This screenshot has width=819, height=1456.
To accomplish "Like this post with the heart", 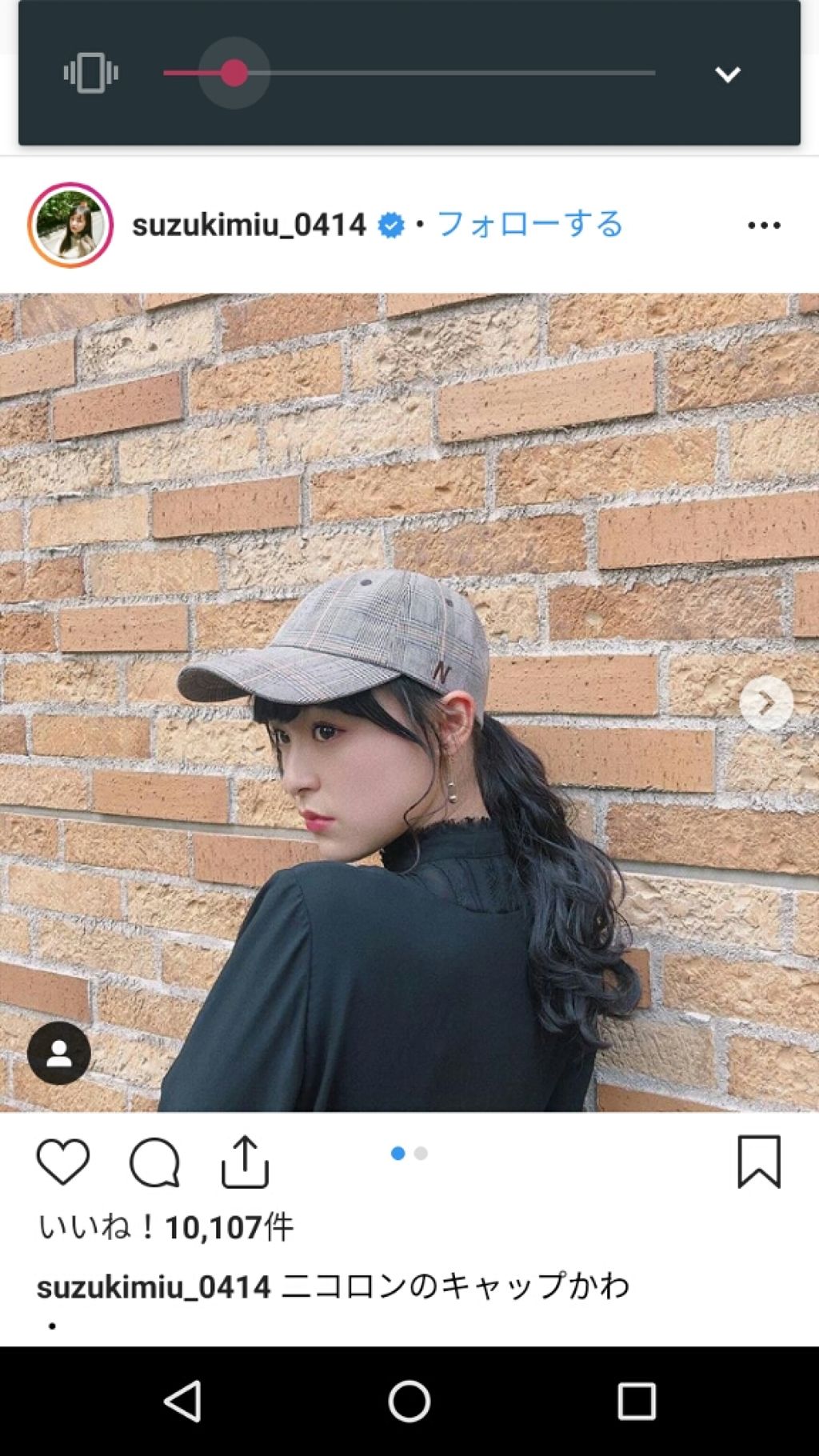I will (x=63, y=1162).
